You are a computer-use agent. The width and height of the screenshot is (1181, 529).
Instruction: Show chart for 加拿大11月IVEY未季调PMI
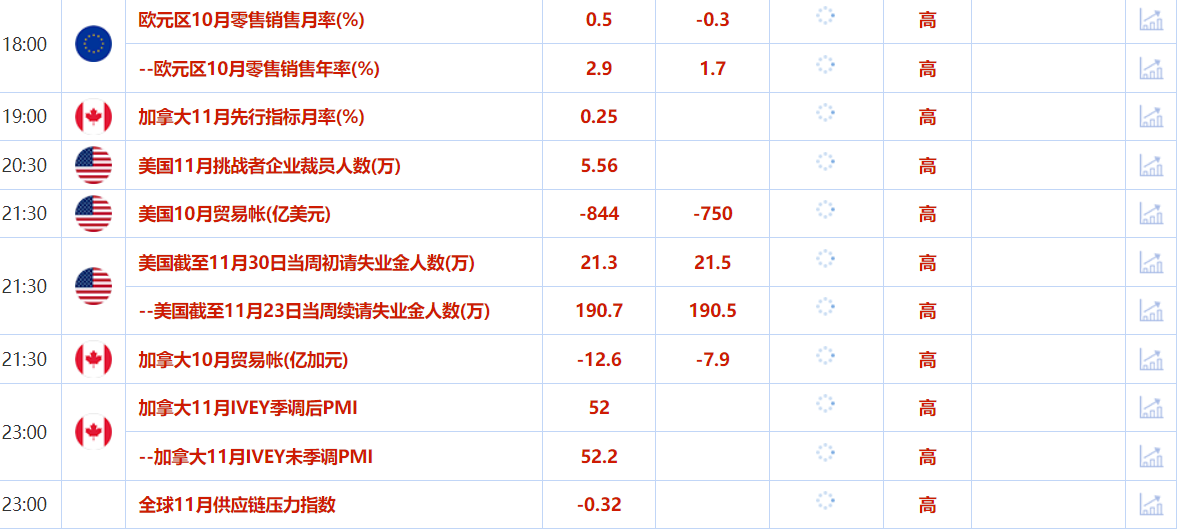[x=1151, y=456]
